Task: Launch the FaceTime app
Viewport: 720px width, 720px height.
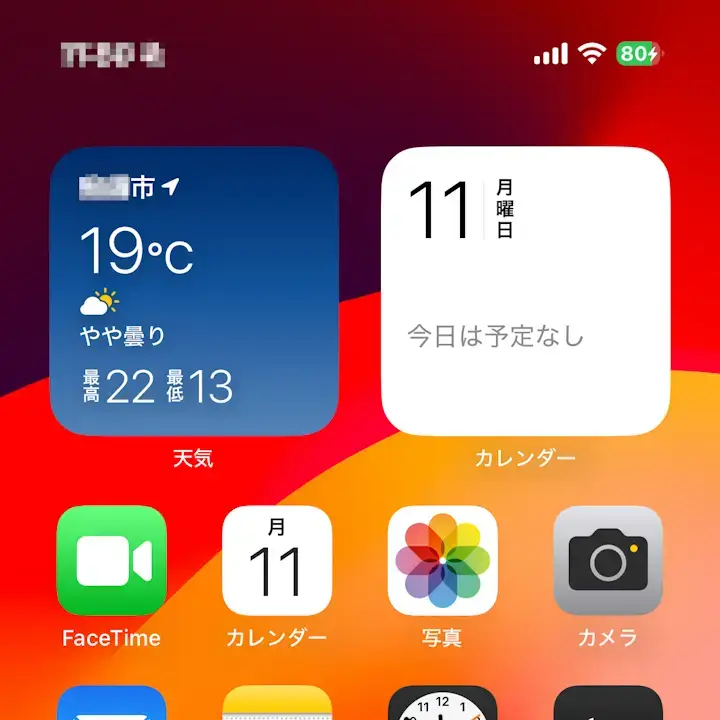Action: 112,561
